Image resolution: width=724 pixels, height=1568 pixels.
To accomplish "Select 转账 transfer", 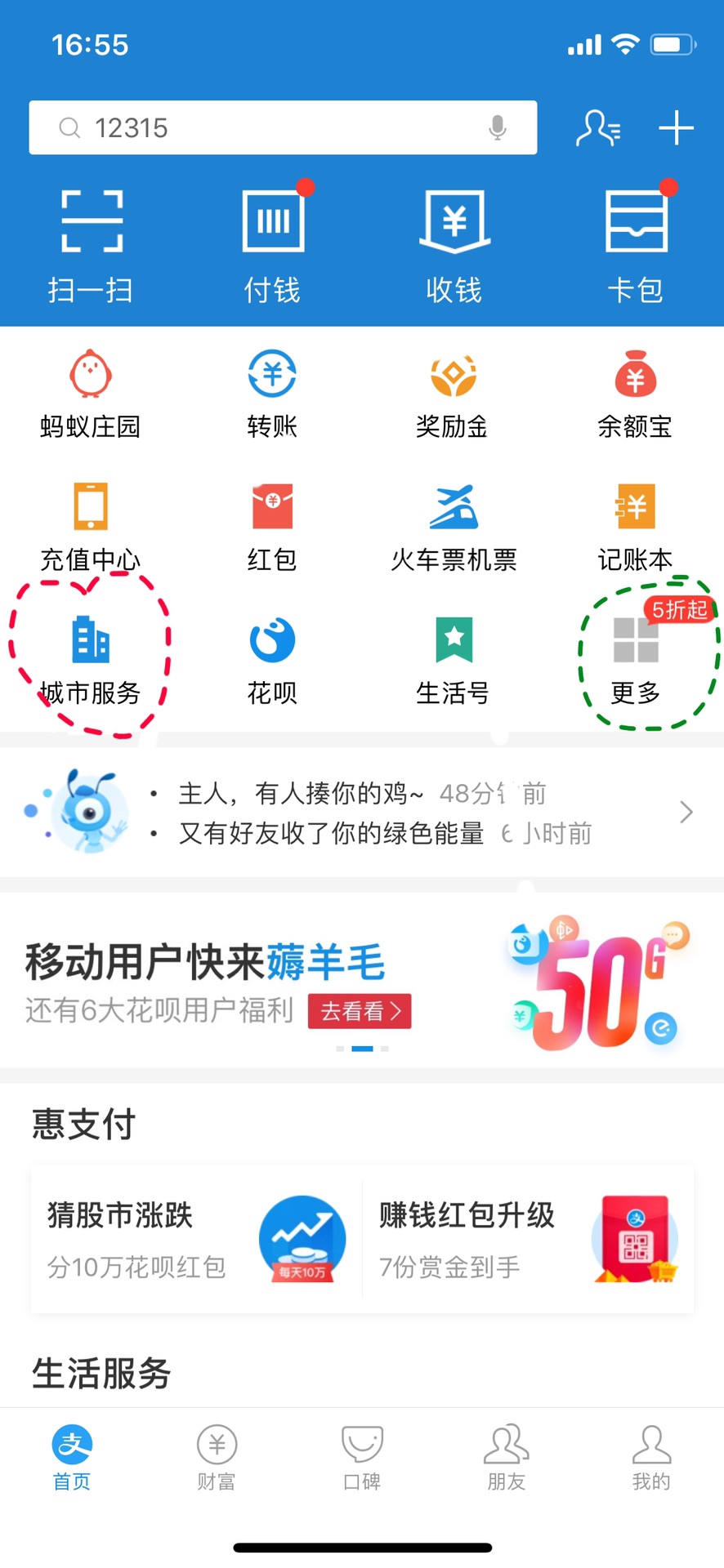I will tap(272, 394).
